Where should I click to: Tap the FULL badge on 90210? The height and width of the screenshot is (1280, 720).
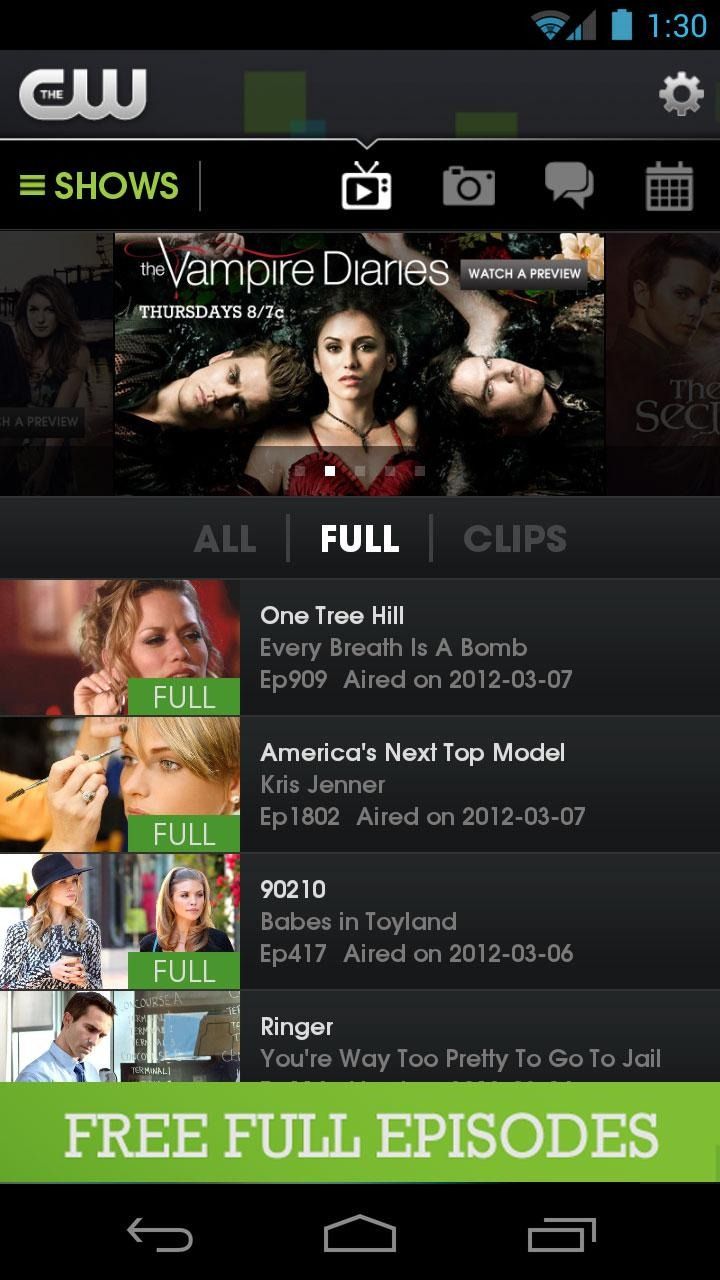point(184,969)
